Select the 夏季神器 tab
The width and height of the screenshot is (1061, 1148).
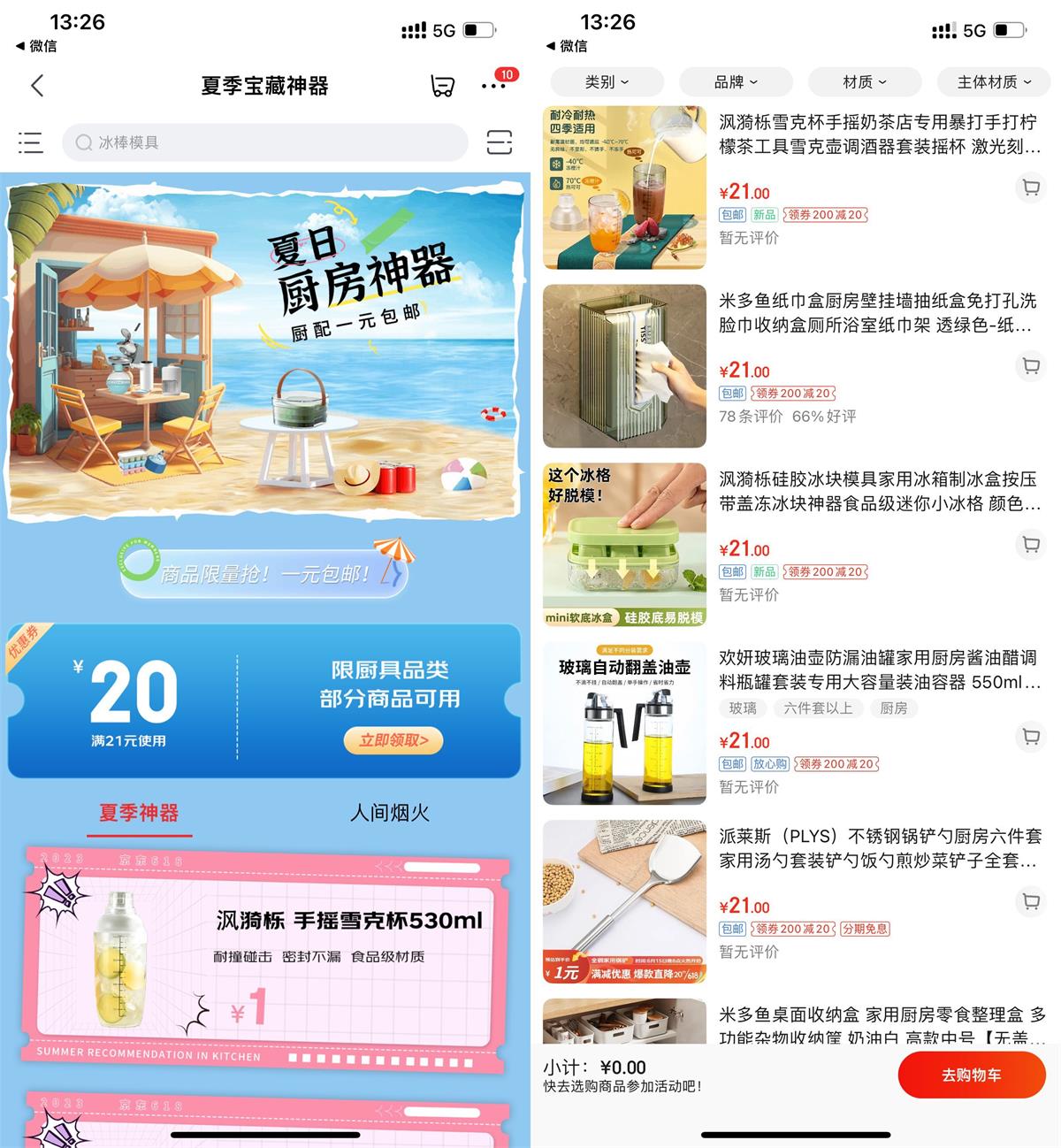(139, 813)
